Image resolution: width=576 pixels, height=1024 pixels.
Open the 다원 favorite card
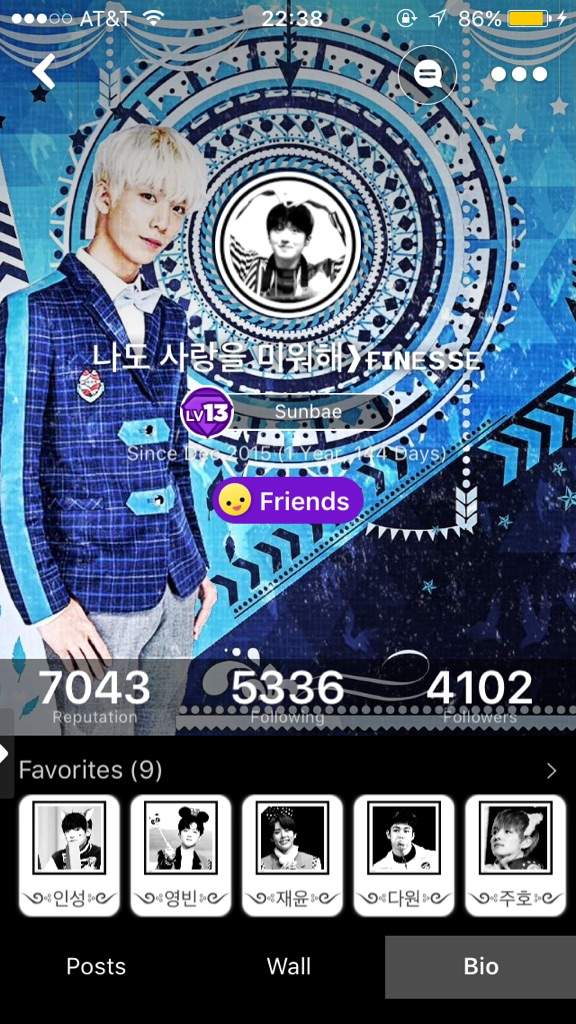404,855
